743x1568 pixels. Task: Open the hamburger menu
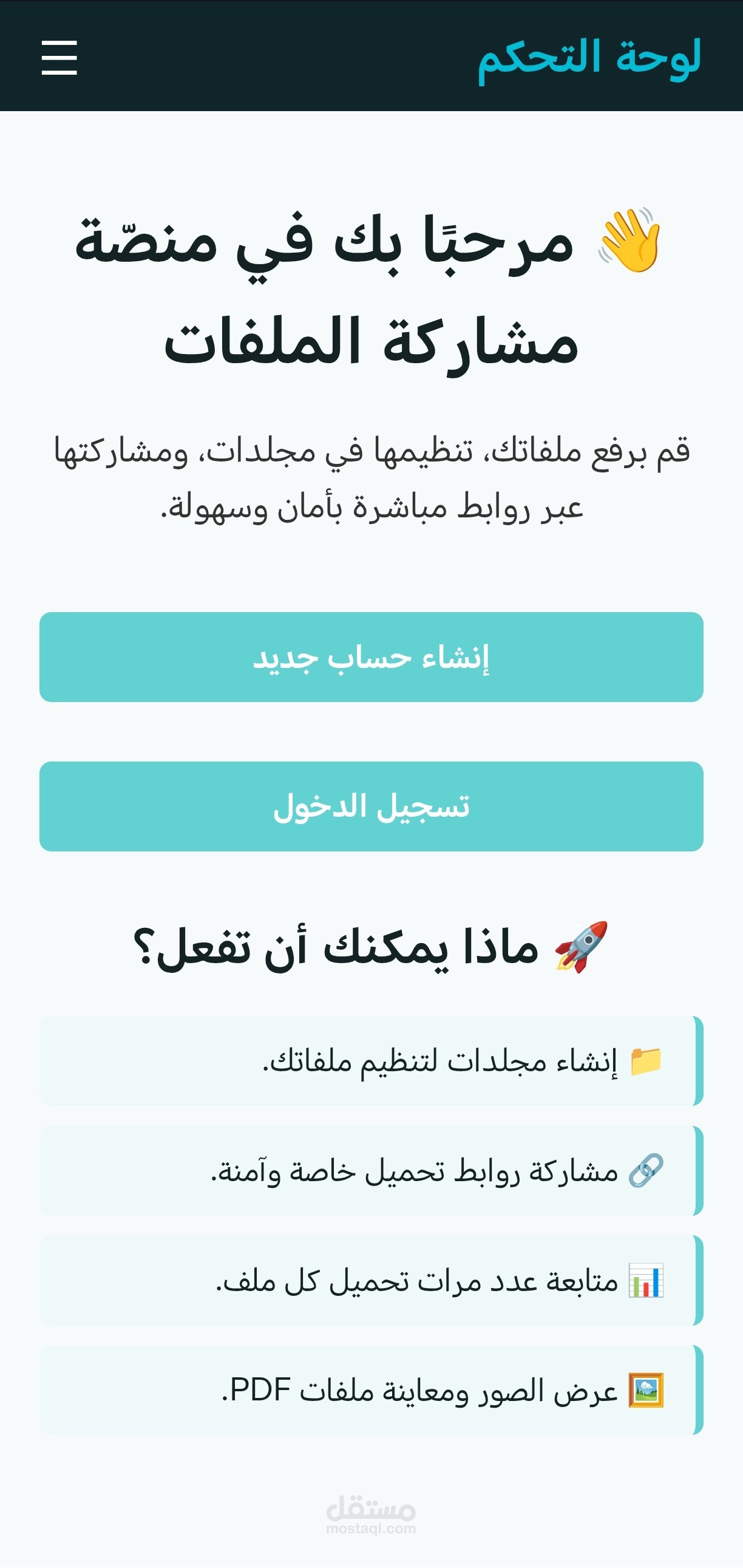pyautogui.click(x=59, y=58)
